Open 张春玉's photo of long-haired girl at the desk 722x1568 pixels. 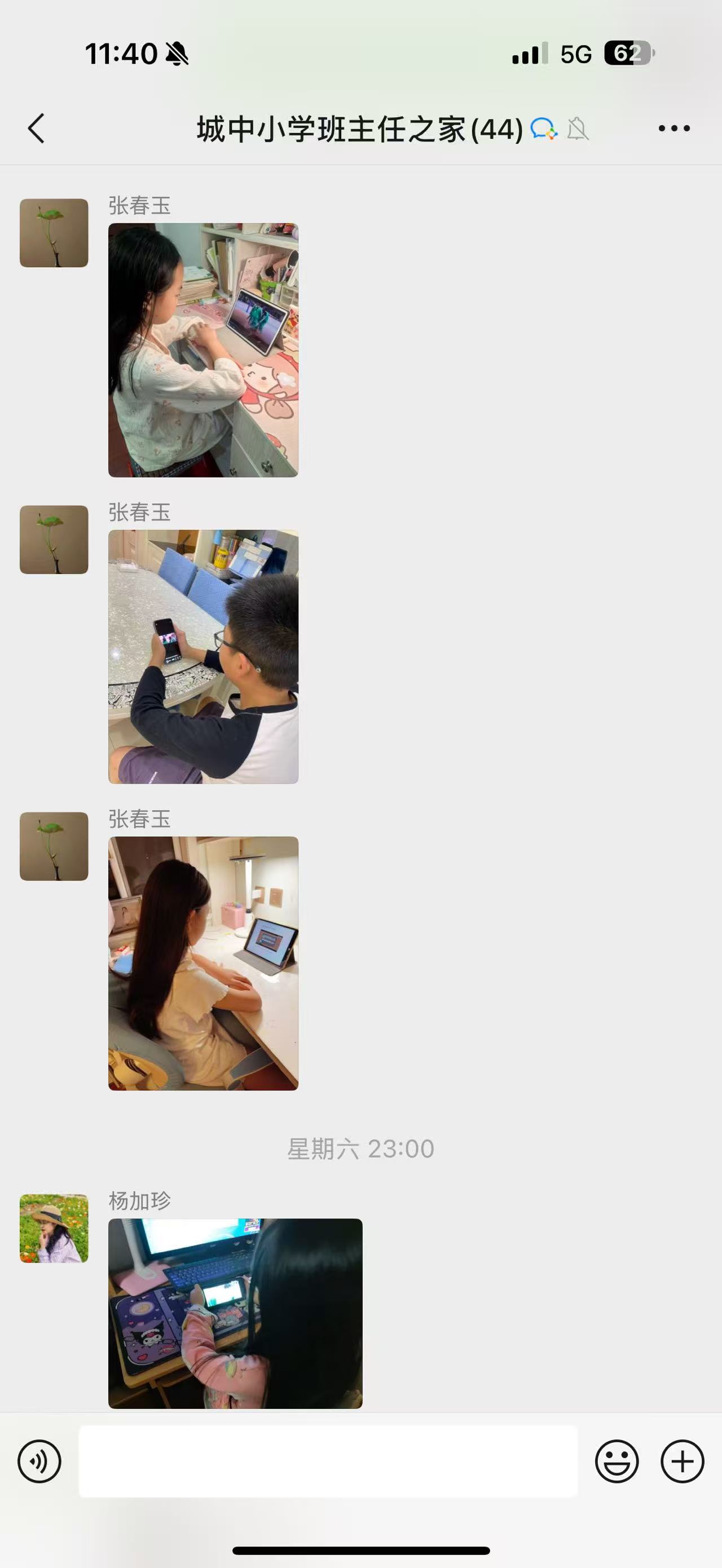203,964
